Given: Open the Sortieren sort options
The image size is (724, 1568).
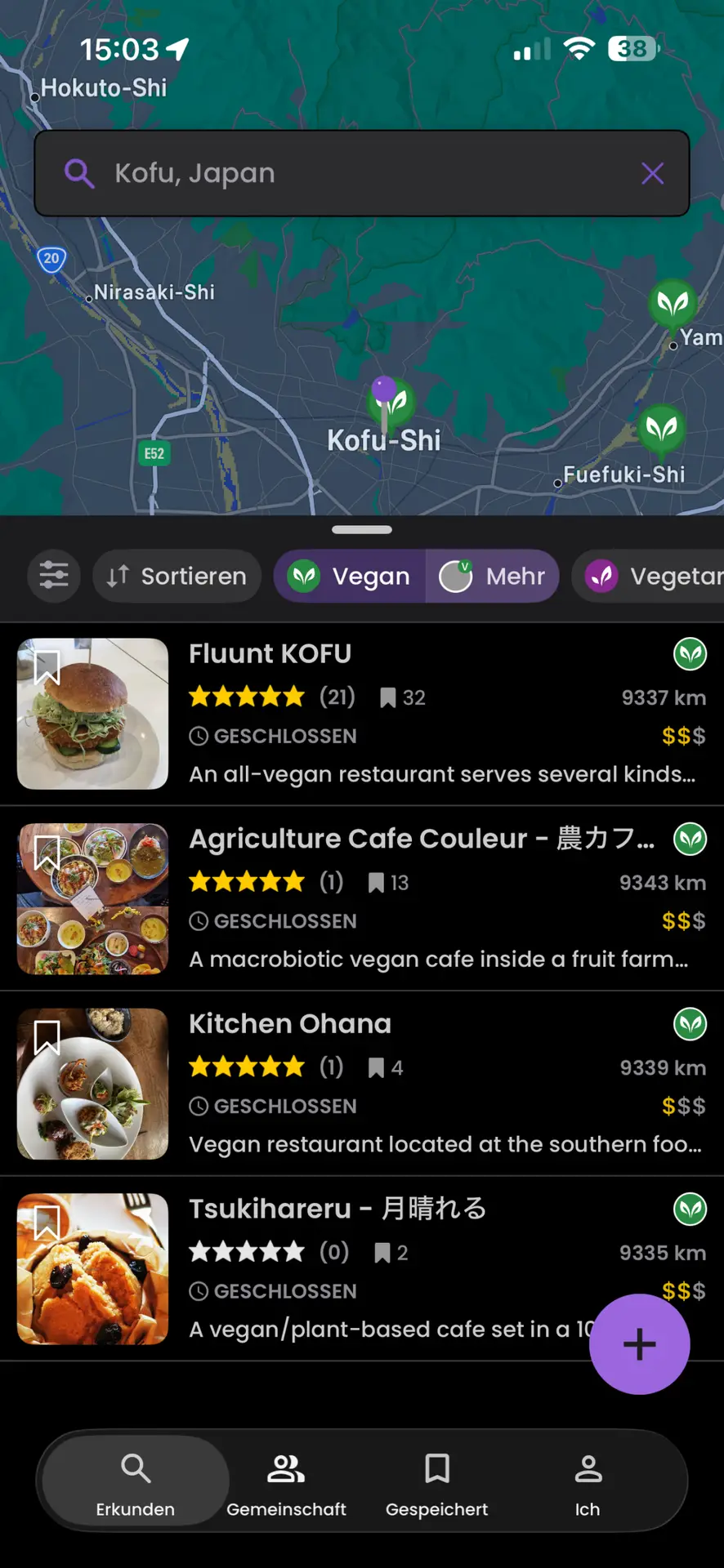Looking at the screenshot, I should click(x=177, y=576).
